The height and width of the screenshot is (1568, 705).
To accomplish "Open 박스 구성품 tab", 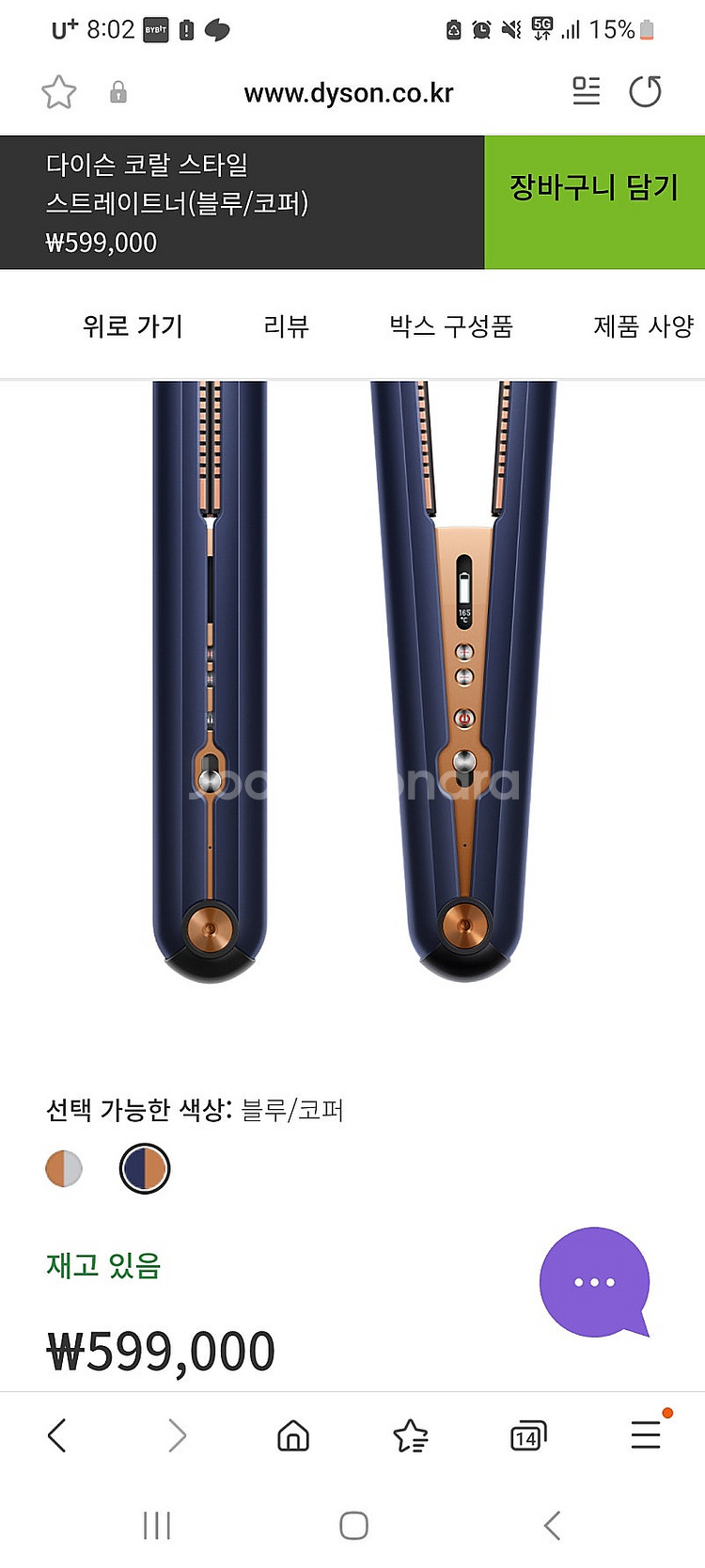I will click(451, 326).
